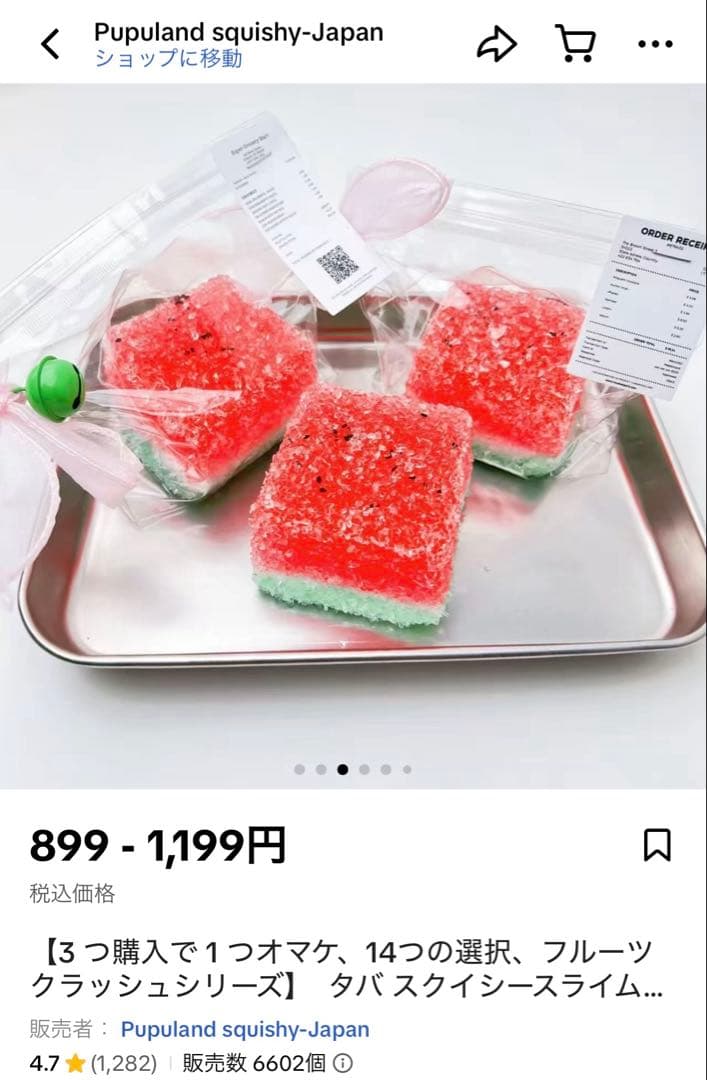Bookmark this product

coord(657,844)
